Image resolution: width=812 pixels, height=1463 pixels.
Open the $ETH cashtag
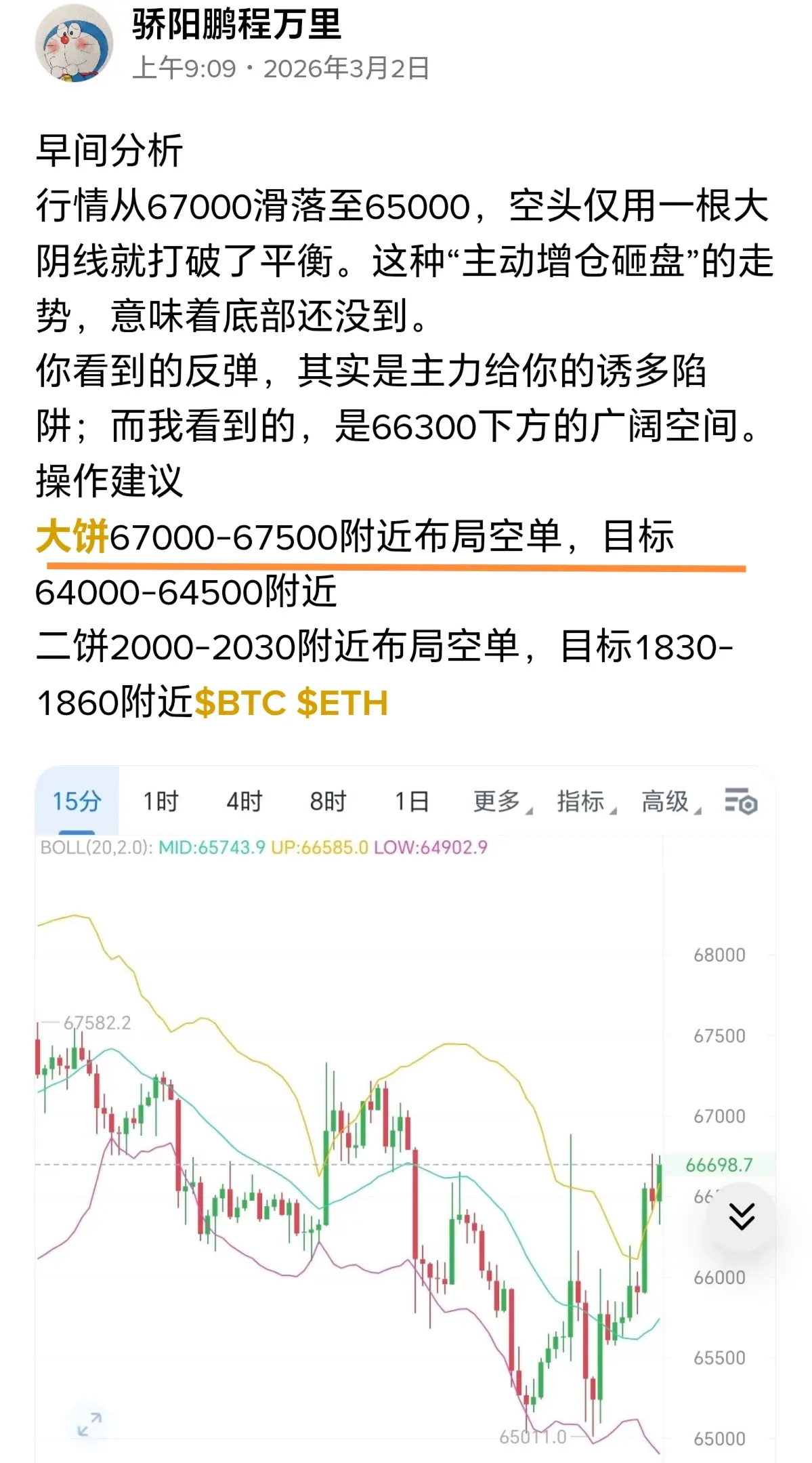[x=343, y=703]
